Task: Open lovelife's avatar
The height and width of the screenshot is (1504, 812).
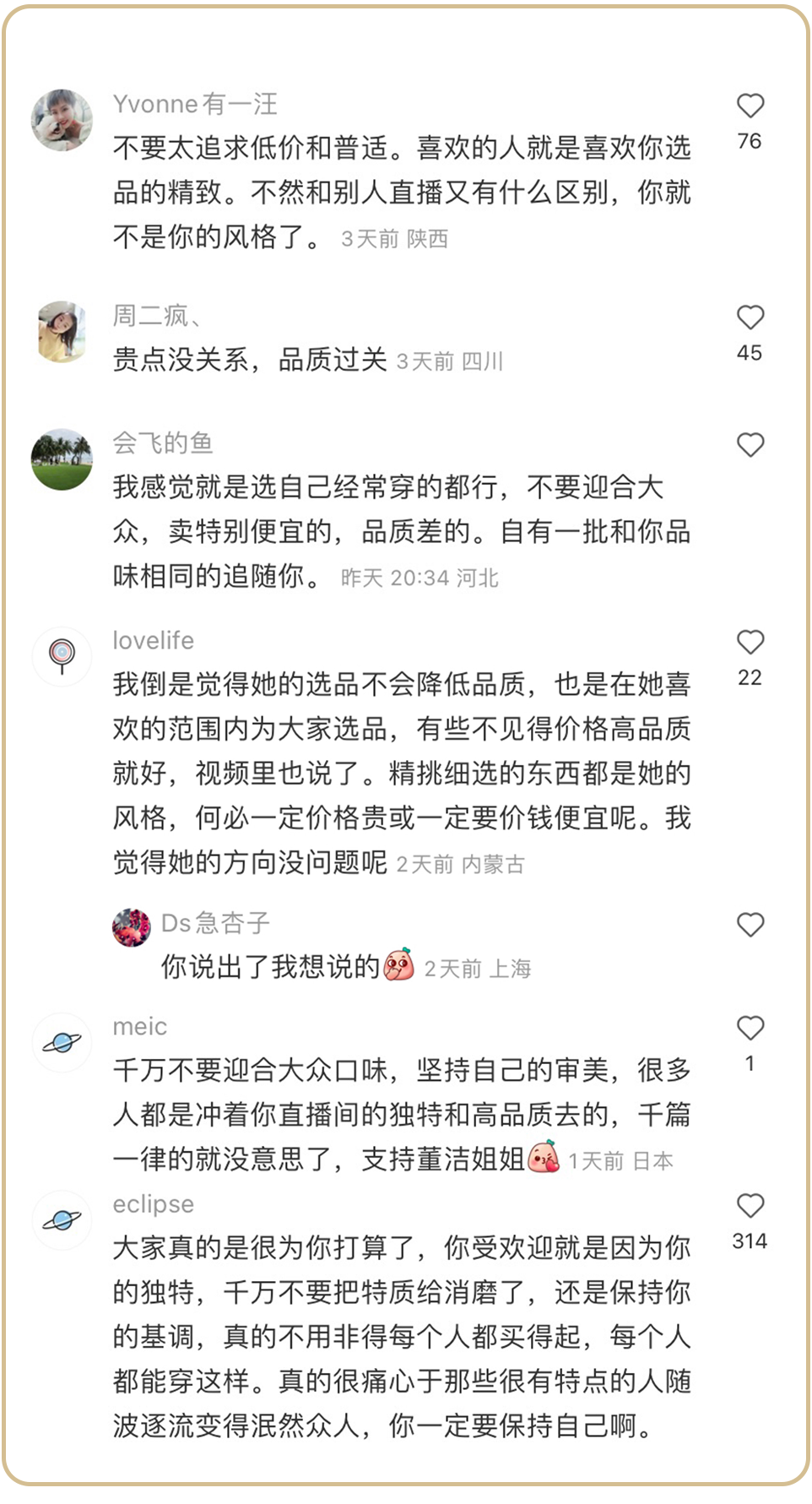Action: click(62, 656)
